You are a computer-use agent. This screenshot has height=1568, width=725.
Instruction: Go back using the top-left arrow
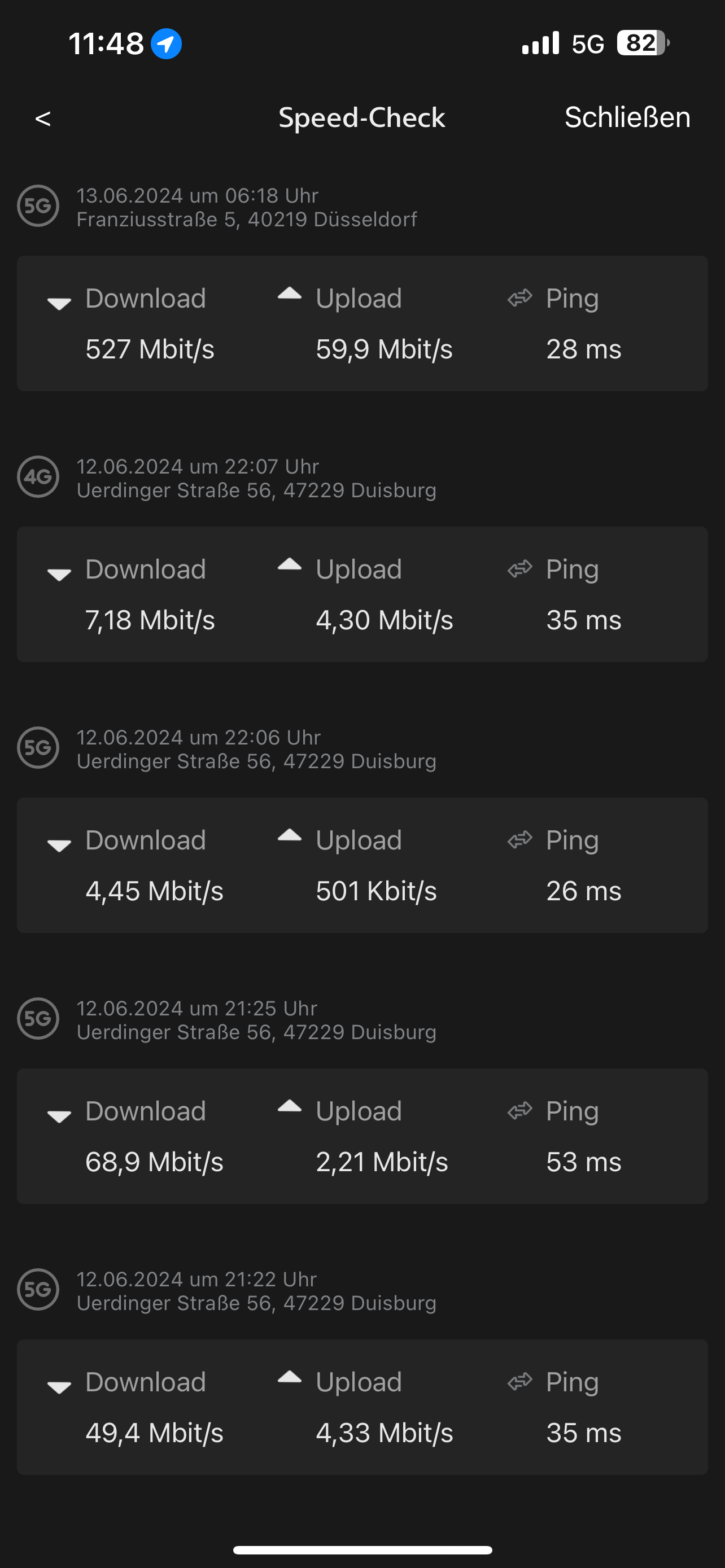pyautogui.click(x=42, y=118)
